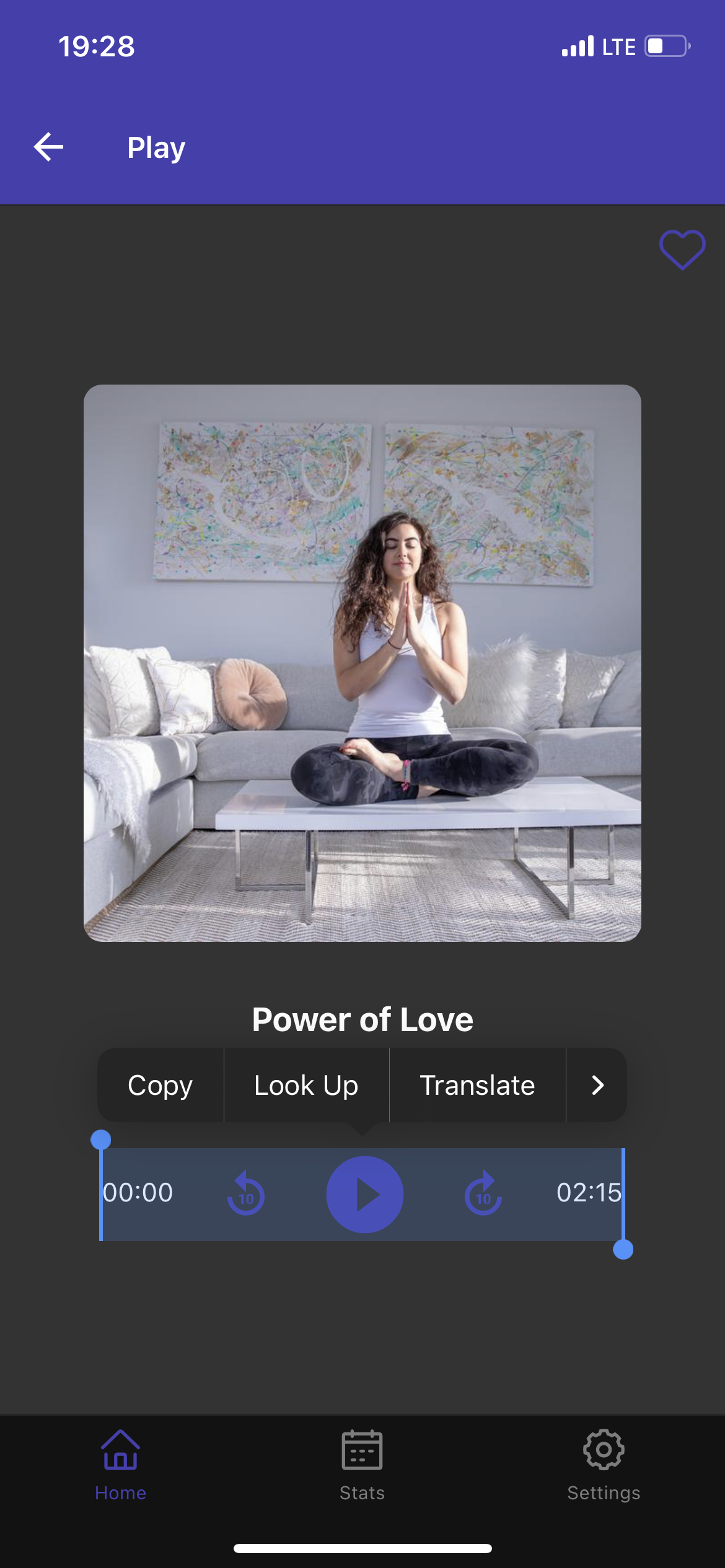The image size is (725, 1568).
Task: Rewind the audio 10 seconds
Action: (x=246, y=1194)
